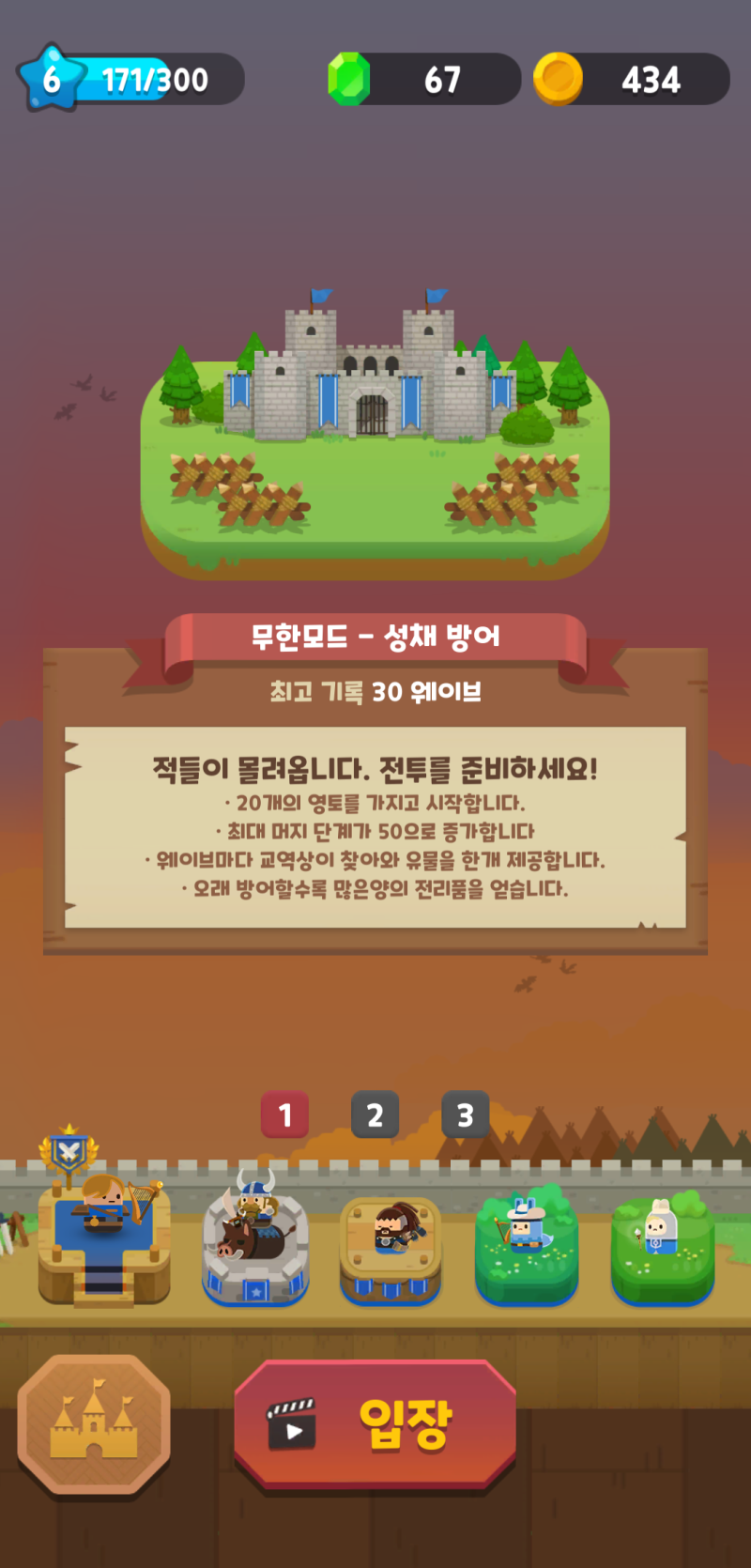
Task: Open the green gem balance
Action: tap(423, 79)
